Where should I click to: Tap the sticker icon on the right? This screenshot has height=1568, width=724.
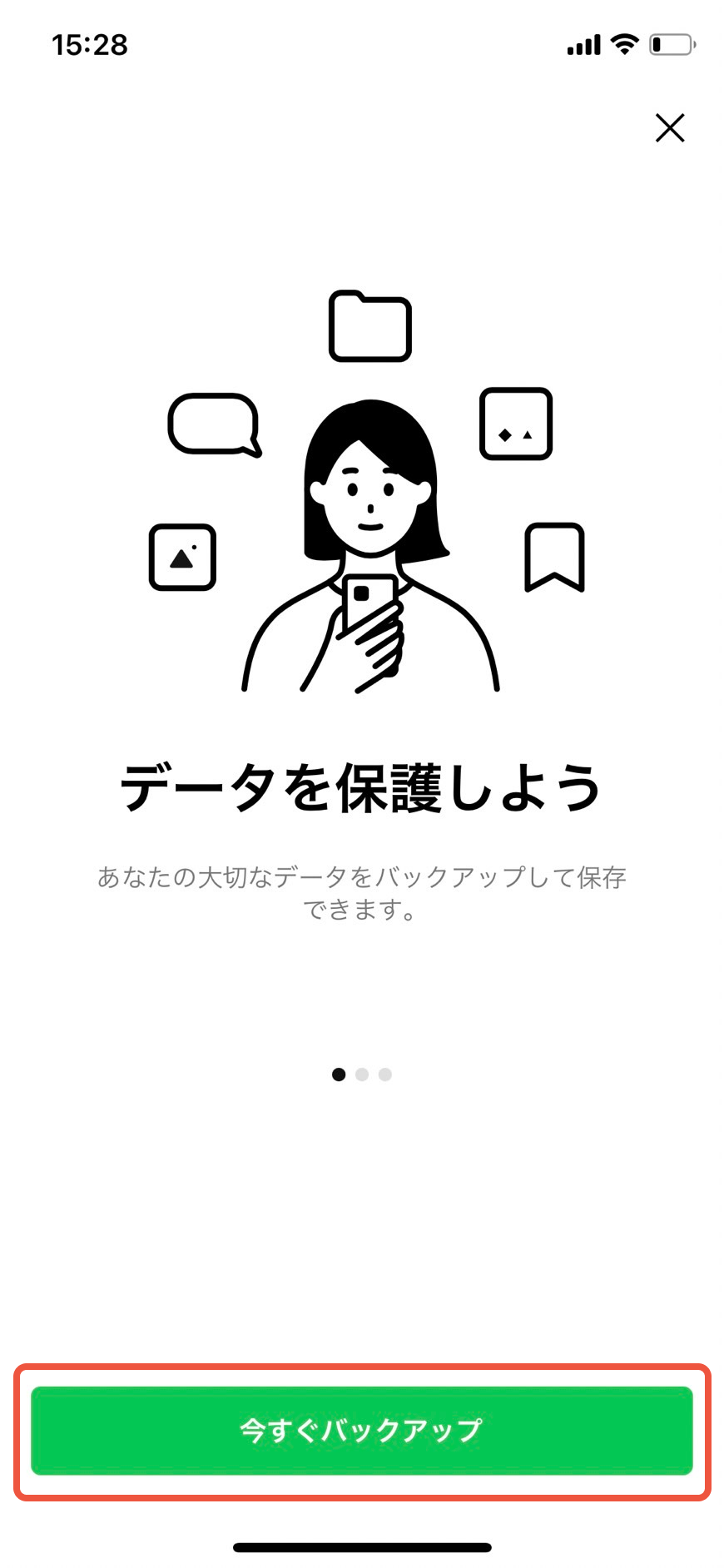[514, 424]
